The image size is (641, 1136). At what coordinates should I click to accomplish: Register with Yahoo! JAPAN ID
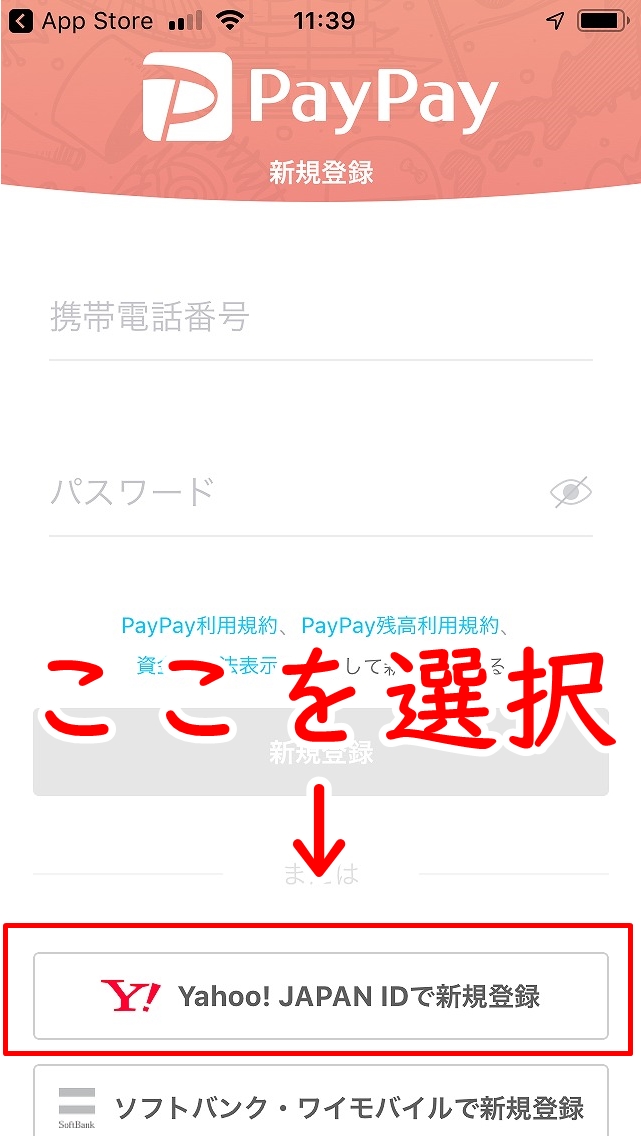pyautogui.click(x=321, y=996)
